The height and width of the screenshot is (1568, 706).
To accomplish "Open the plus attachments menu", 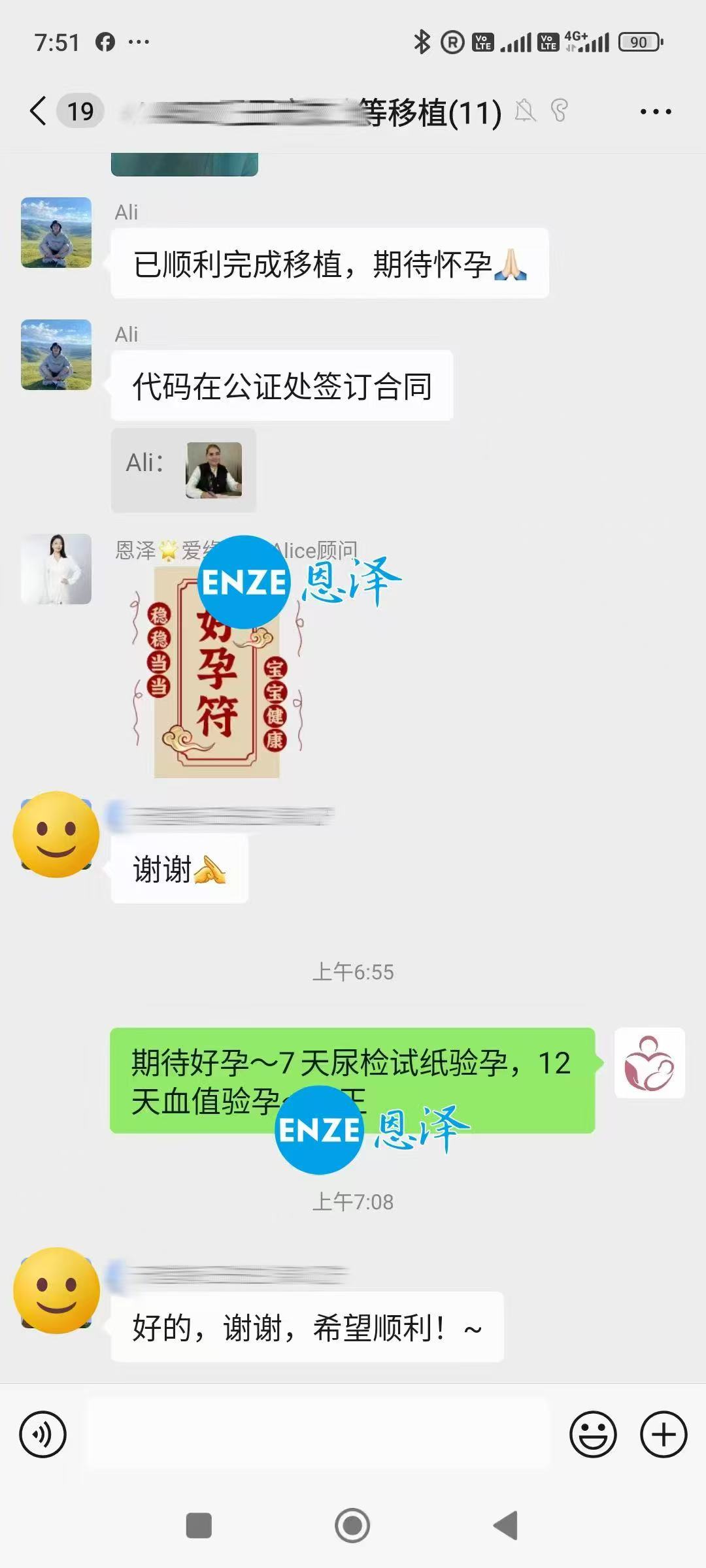I will (663, 1435).
